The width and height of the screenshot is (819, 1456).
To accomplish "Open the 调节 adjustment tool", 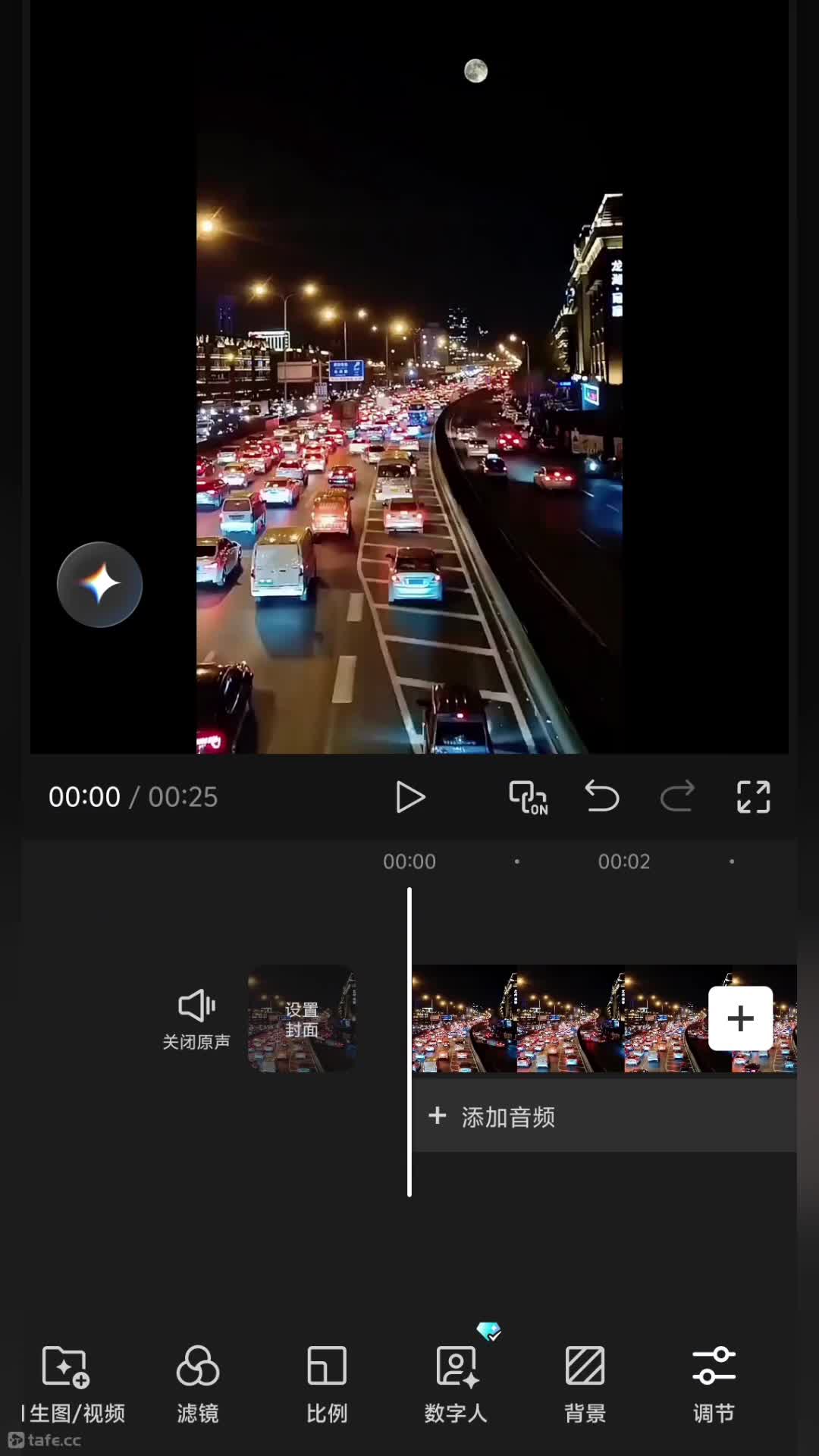I will 714,1385.
